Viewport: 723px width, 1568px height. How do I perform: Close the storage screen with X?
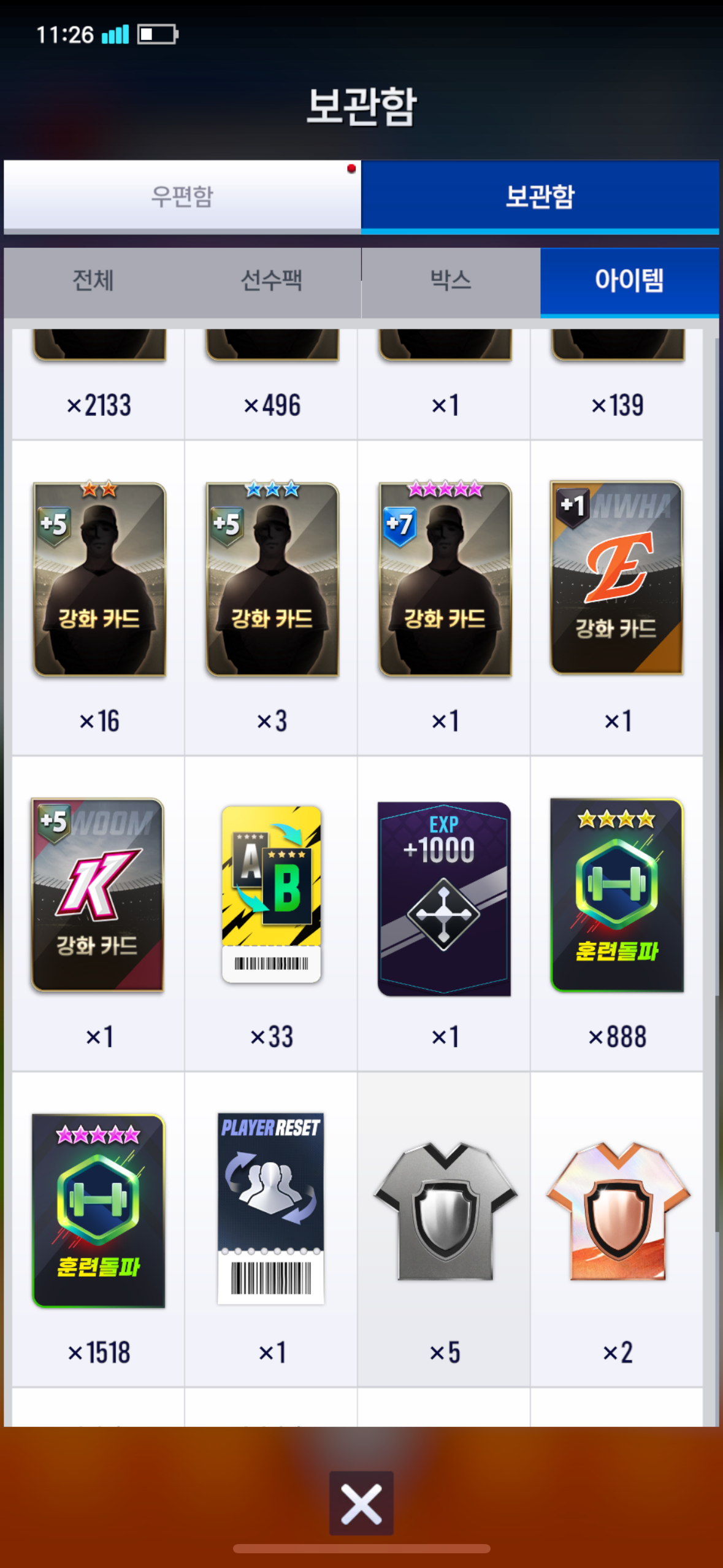click(361, 1503)
